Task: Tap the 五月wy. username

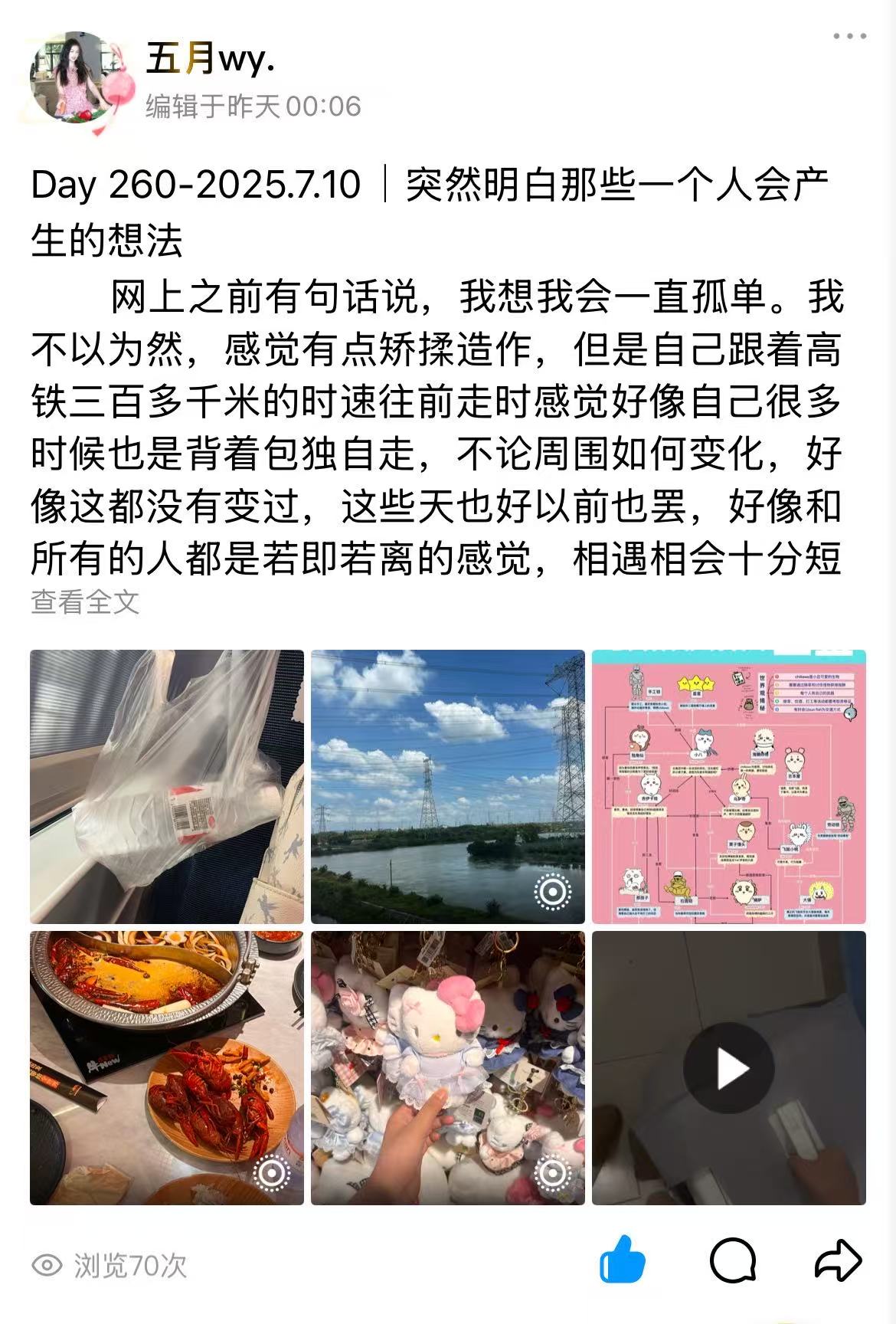Action: tap(211, 58)
